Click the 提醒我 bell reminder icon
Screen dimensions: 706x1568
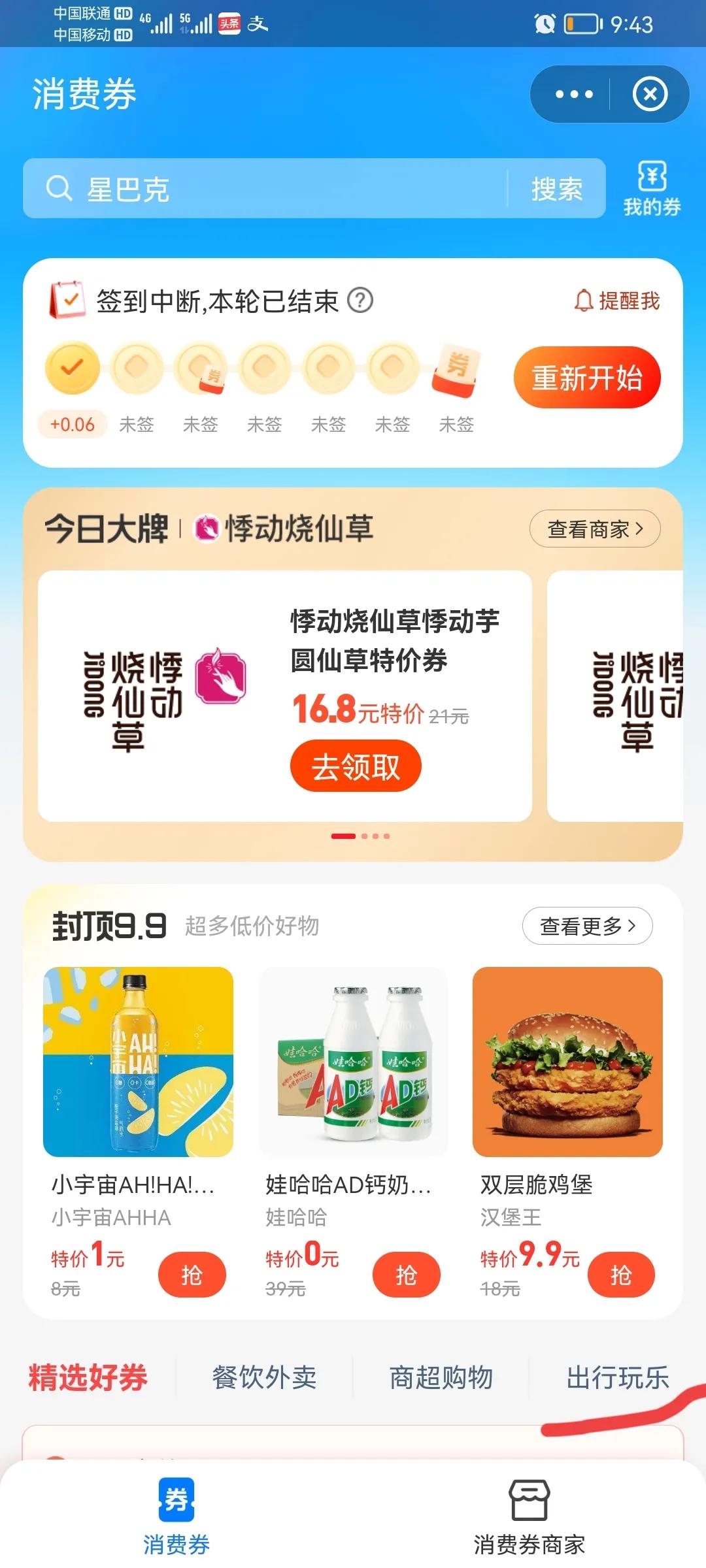click(x=585, y=299)
